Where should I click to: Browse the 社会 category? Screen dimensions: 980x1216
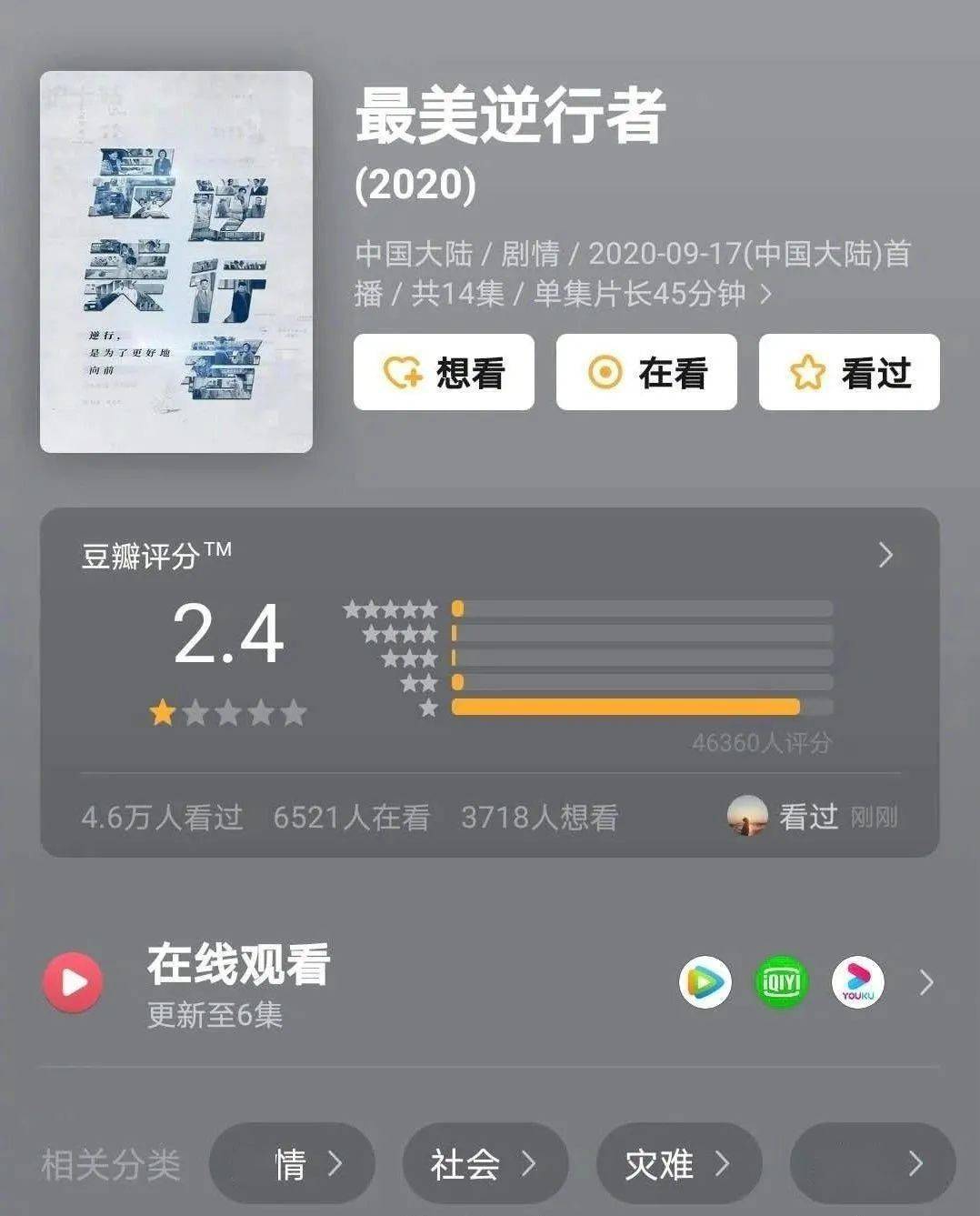point(485,1163)
